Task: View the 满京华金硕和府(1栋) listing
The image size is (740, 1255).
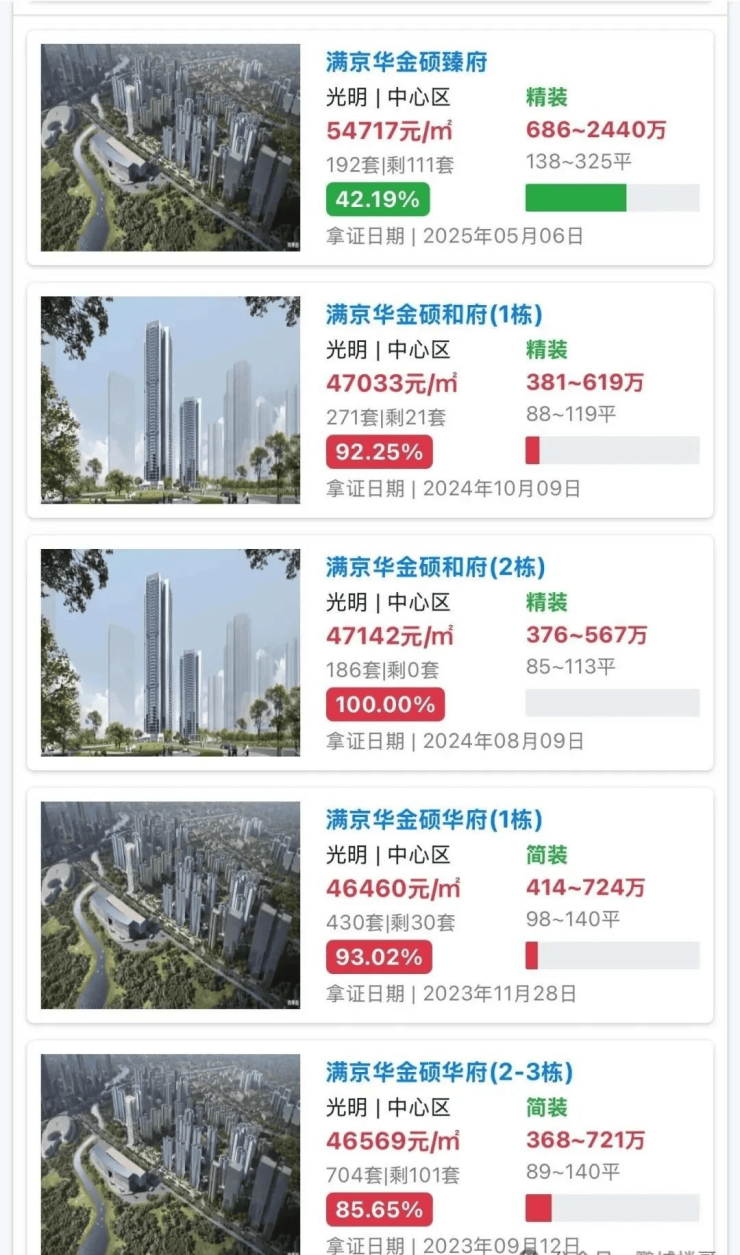Action: point(434,314)
